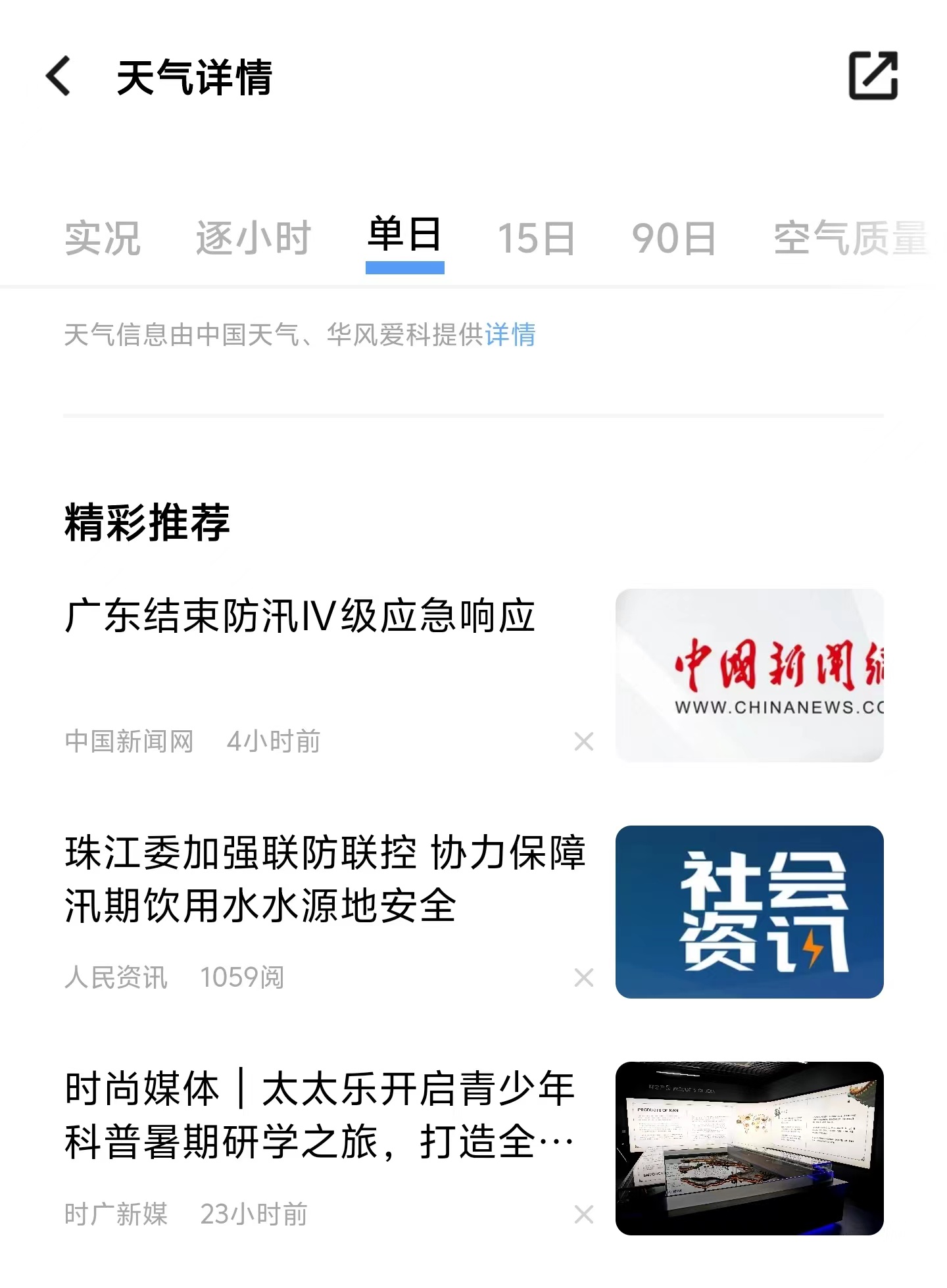Dismiss the 时广新媒 article recommendation
The image size is (947, 1288).
[583, 1214]
